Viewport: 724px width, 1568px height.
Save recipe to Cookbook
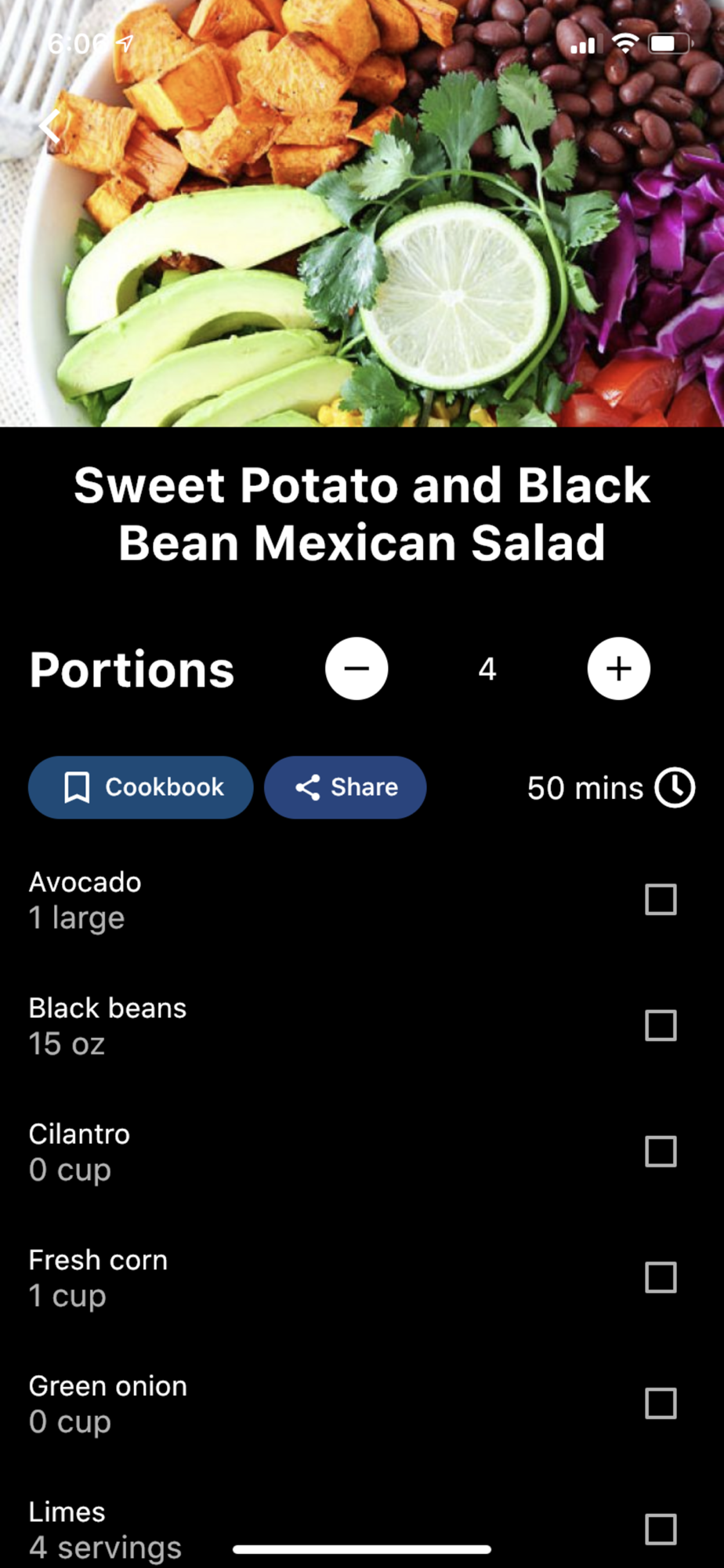pos(141,787)
